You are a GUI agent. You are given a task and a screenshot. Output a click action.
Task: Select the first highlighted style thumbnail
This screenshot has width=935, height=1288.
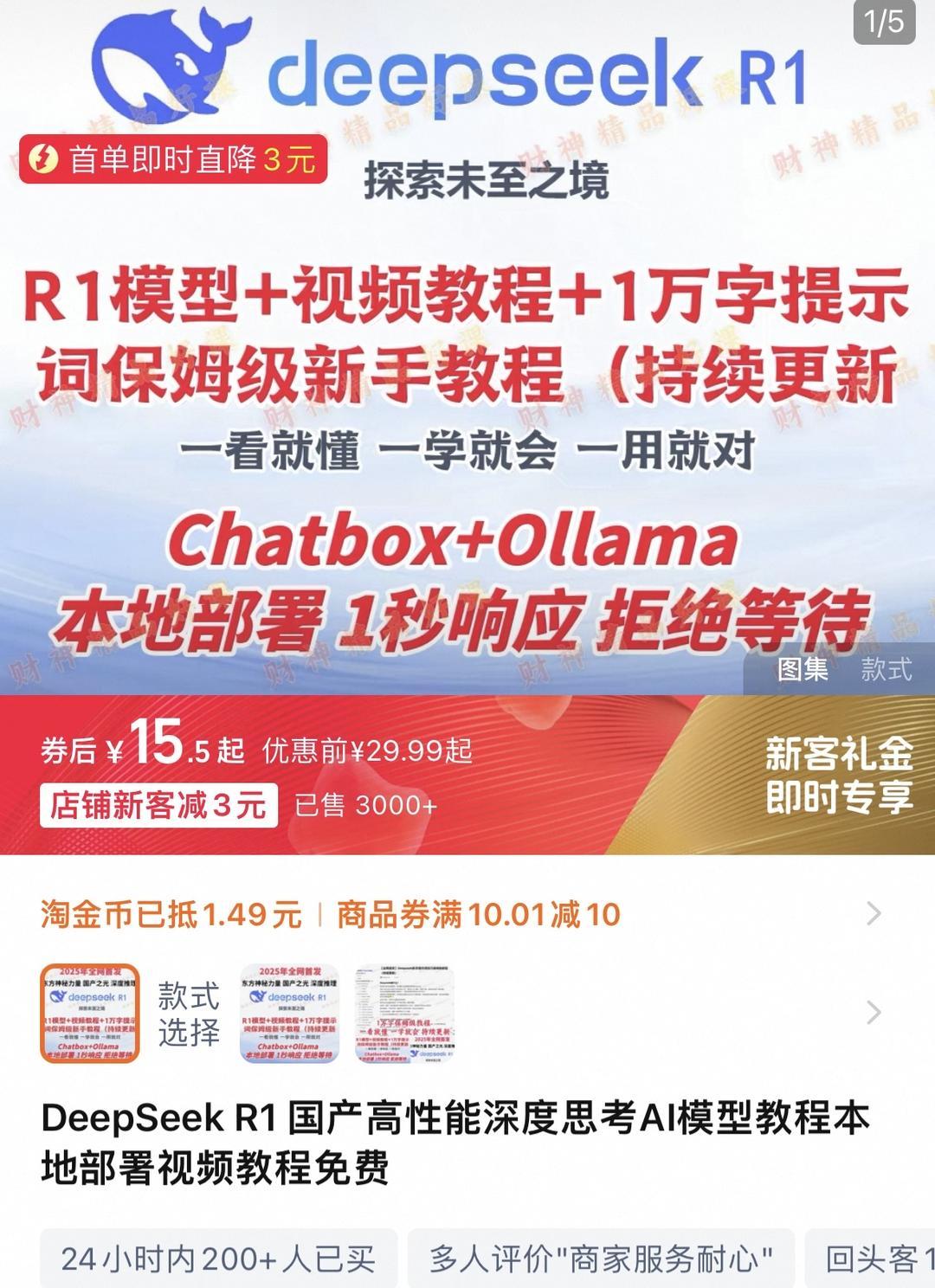tap(90, 1013)
